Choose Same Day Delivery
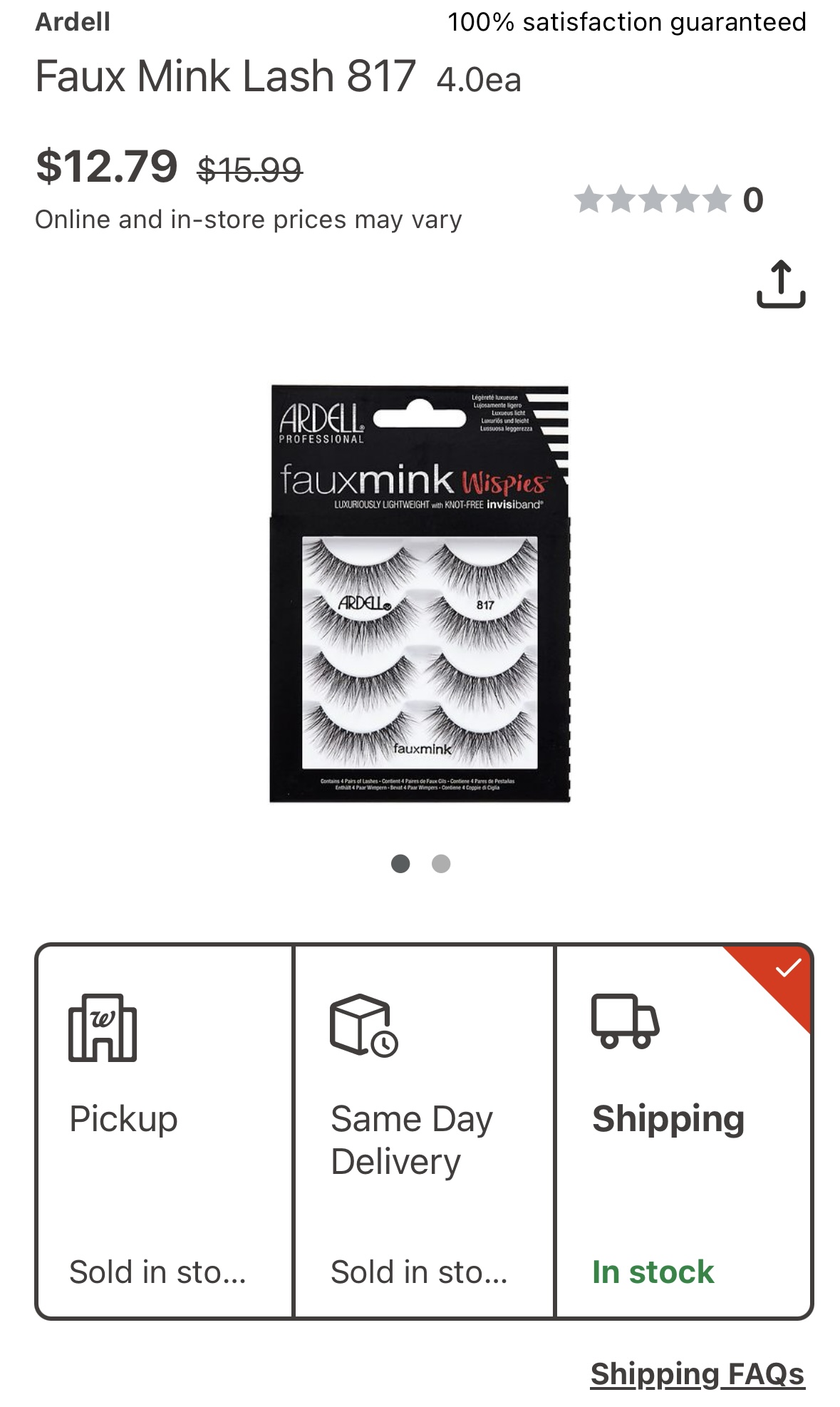Screen dimensions: 840x1407 [x=424, y=1131]
